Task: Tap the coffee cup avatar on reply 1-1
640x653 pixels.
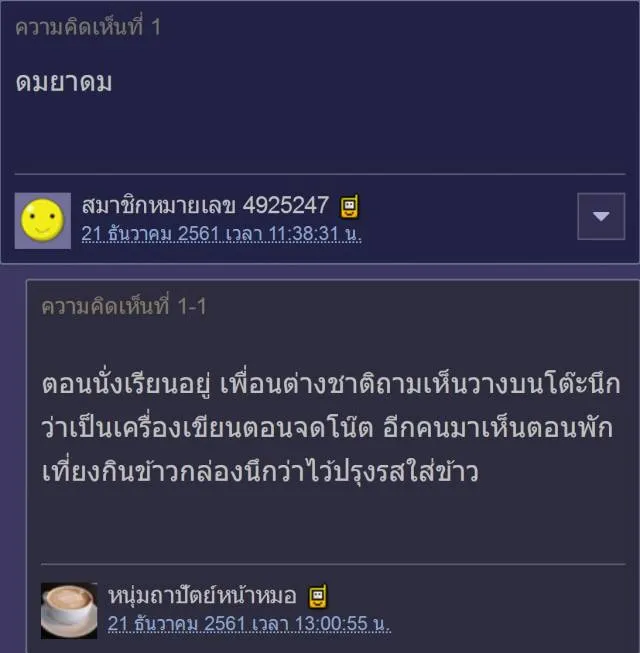Action: (x=69, y=610)
